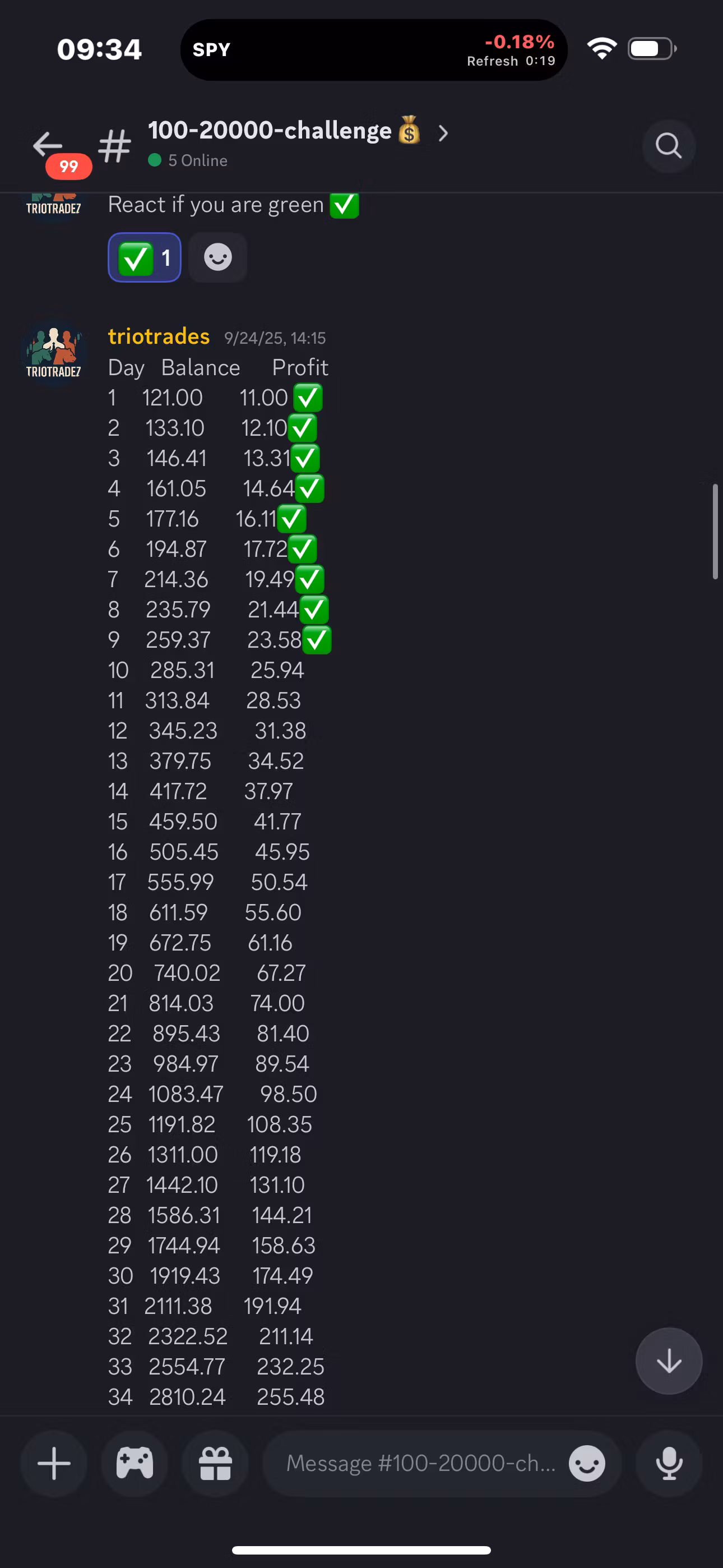Tap the triotrades username
Screen dimensions: 723x1568
pyautogui.click(x=158, y=336)
